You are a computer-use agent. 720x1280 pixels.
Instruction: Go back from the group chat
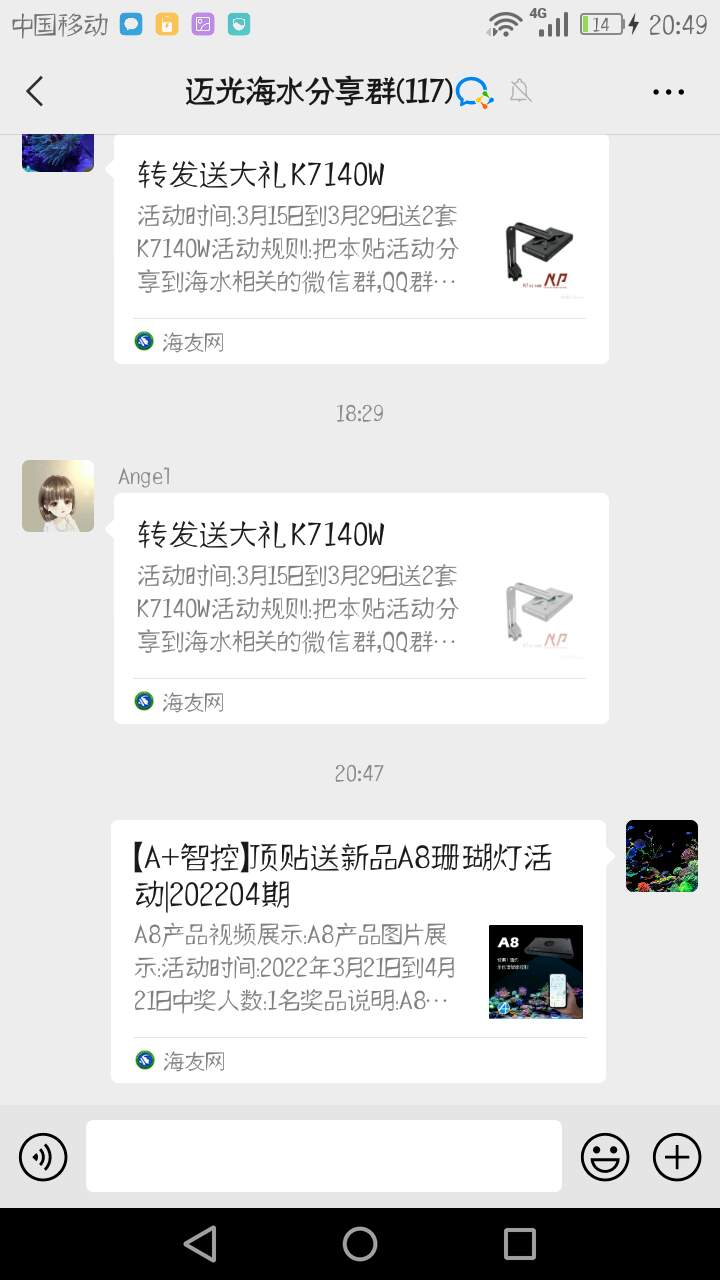(x=35, y=92)
